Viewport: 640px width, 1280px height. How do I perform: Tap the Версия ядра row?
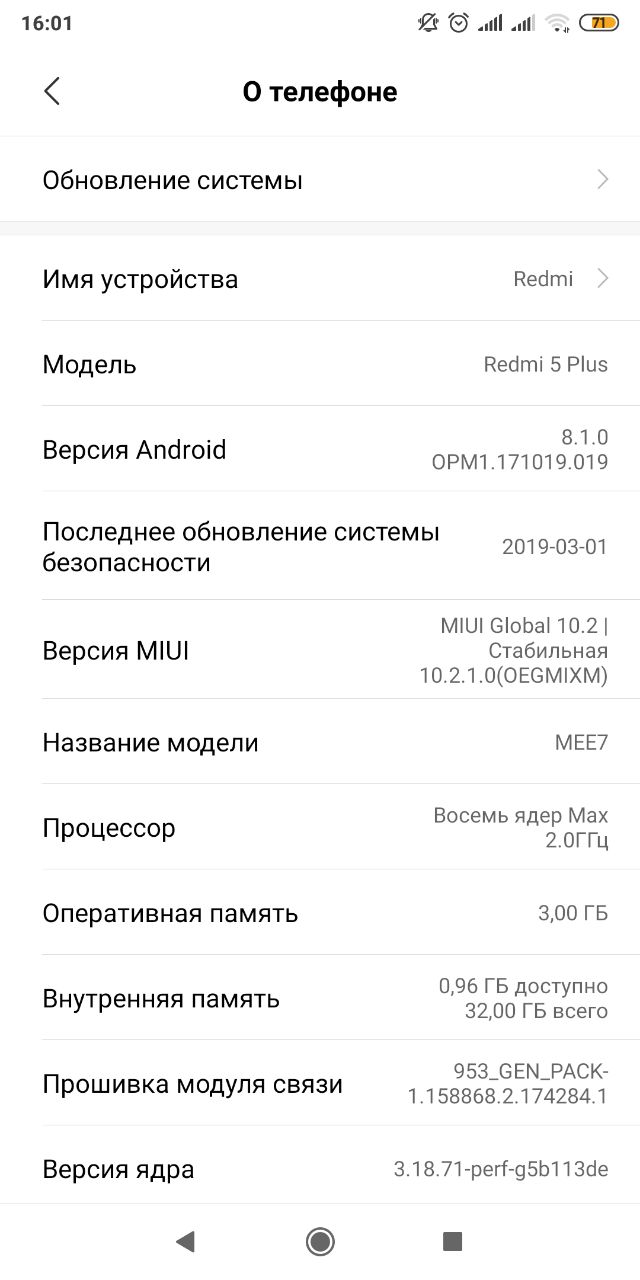pos(320,1168)
